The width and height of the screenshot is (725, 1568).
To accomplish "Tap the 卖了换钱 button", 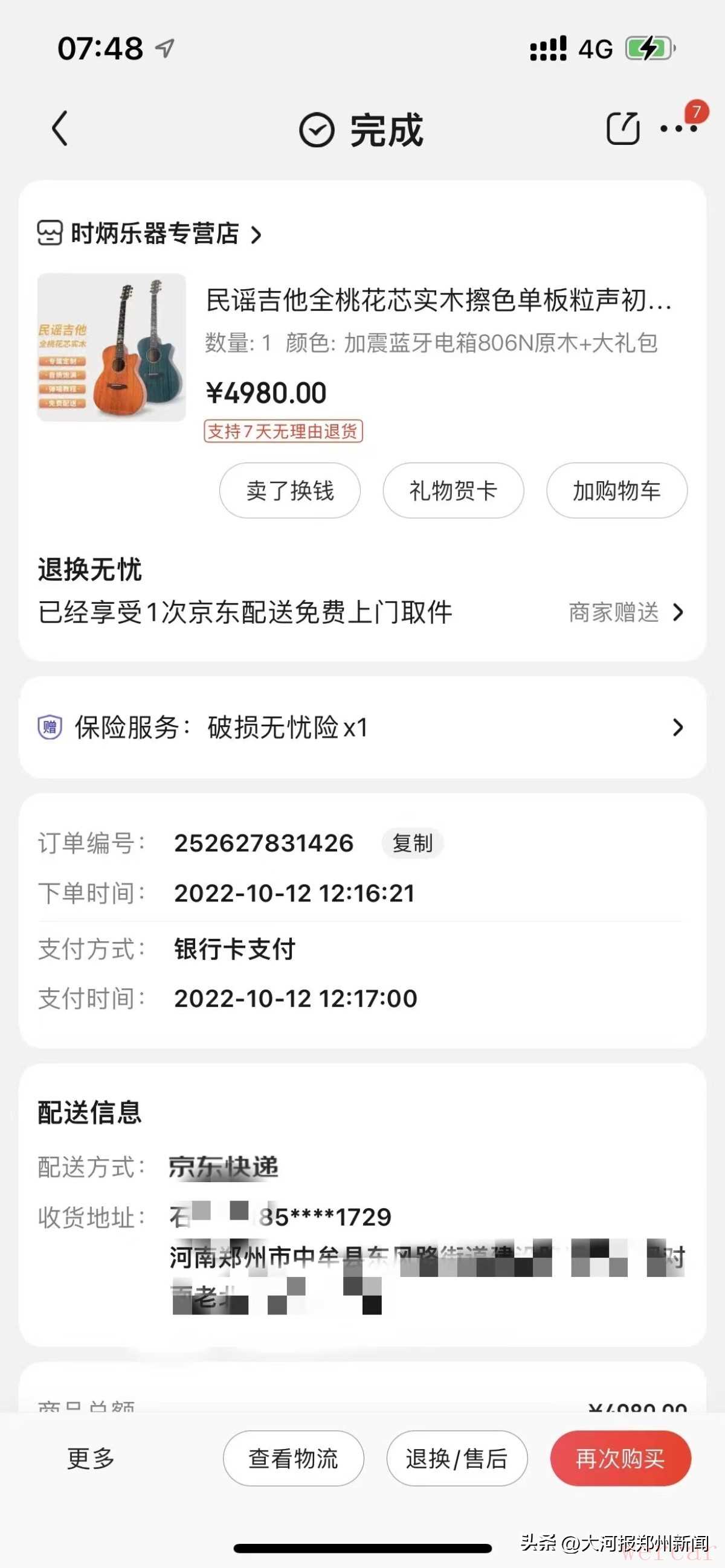I will (290, 491).
